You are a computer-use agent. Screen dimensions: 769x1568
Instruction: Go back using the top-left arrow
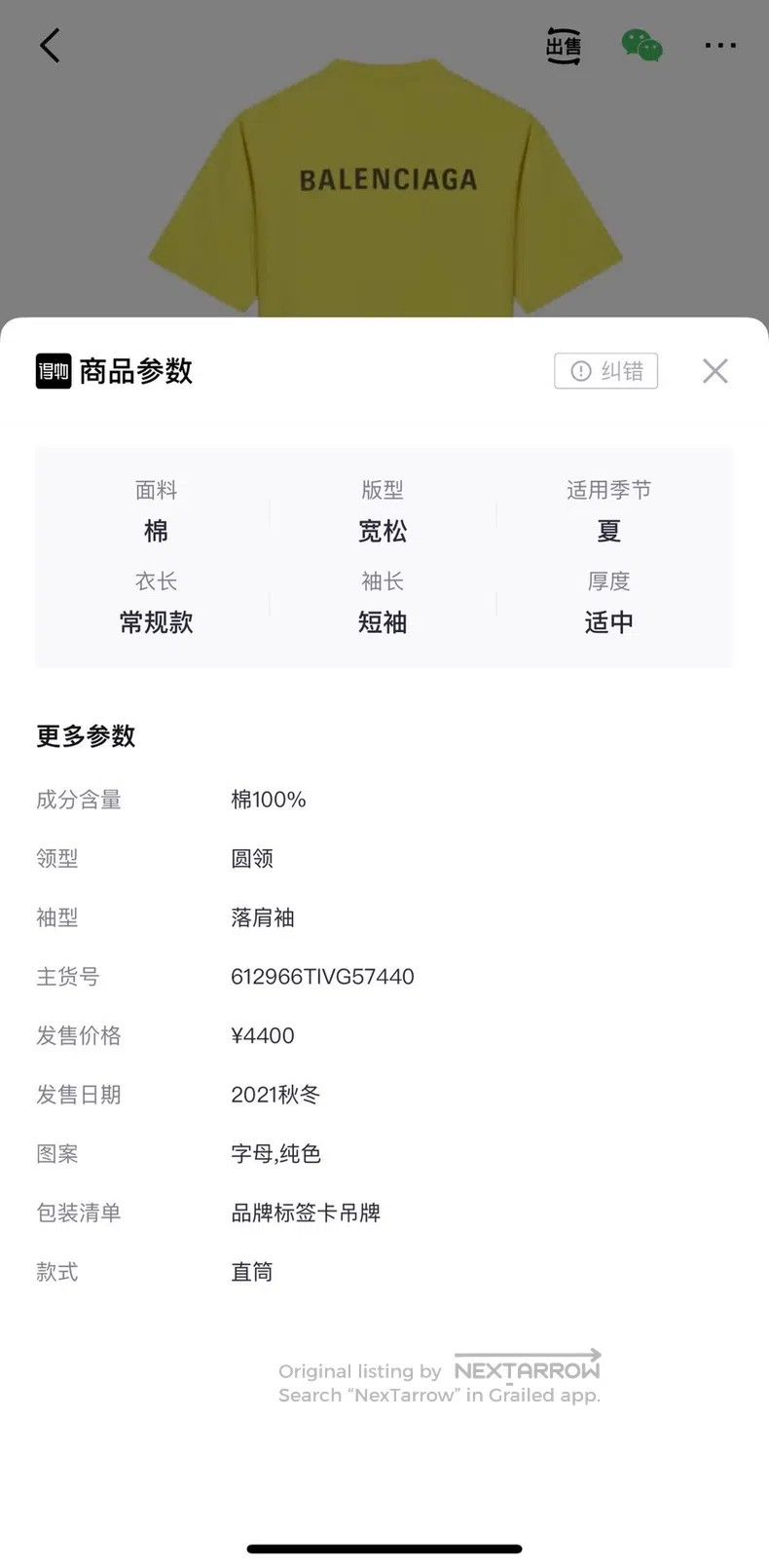tap(50, 45)
